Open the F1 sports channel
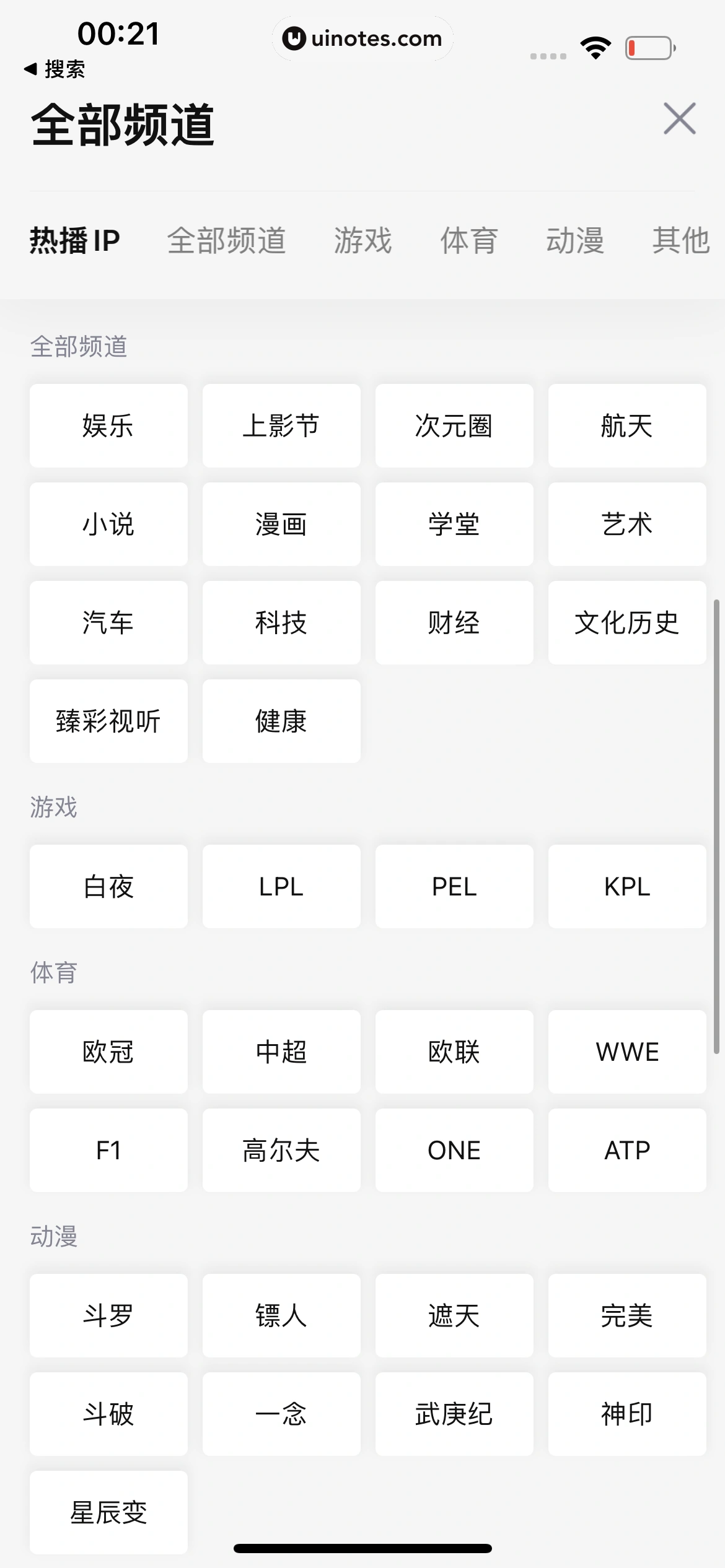This screenshot has width=725, height=1568. pos(108,1149)
